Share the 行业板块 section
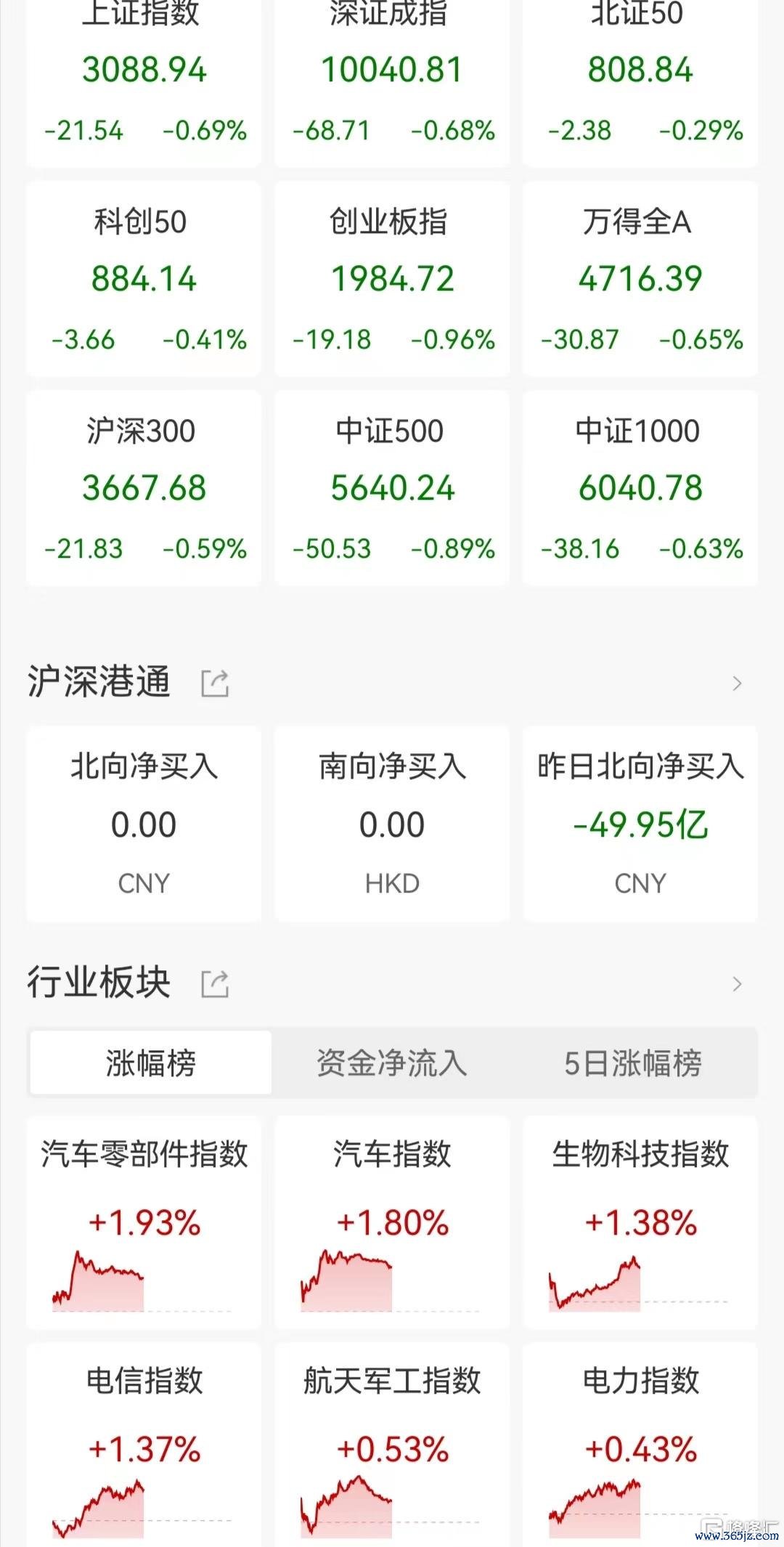This screenshot has height=1547, width=784. click(x=215, y=984)
